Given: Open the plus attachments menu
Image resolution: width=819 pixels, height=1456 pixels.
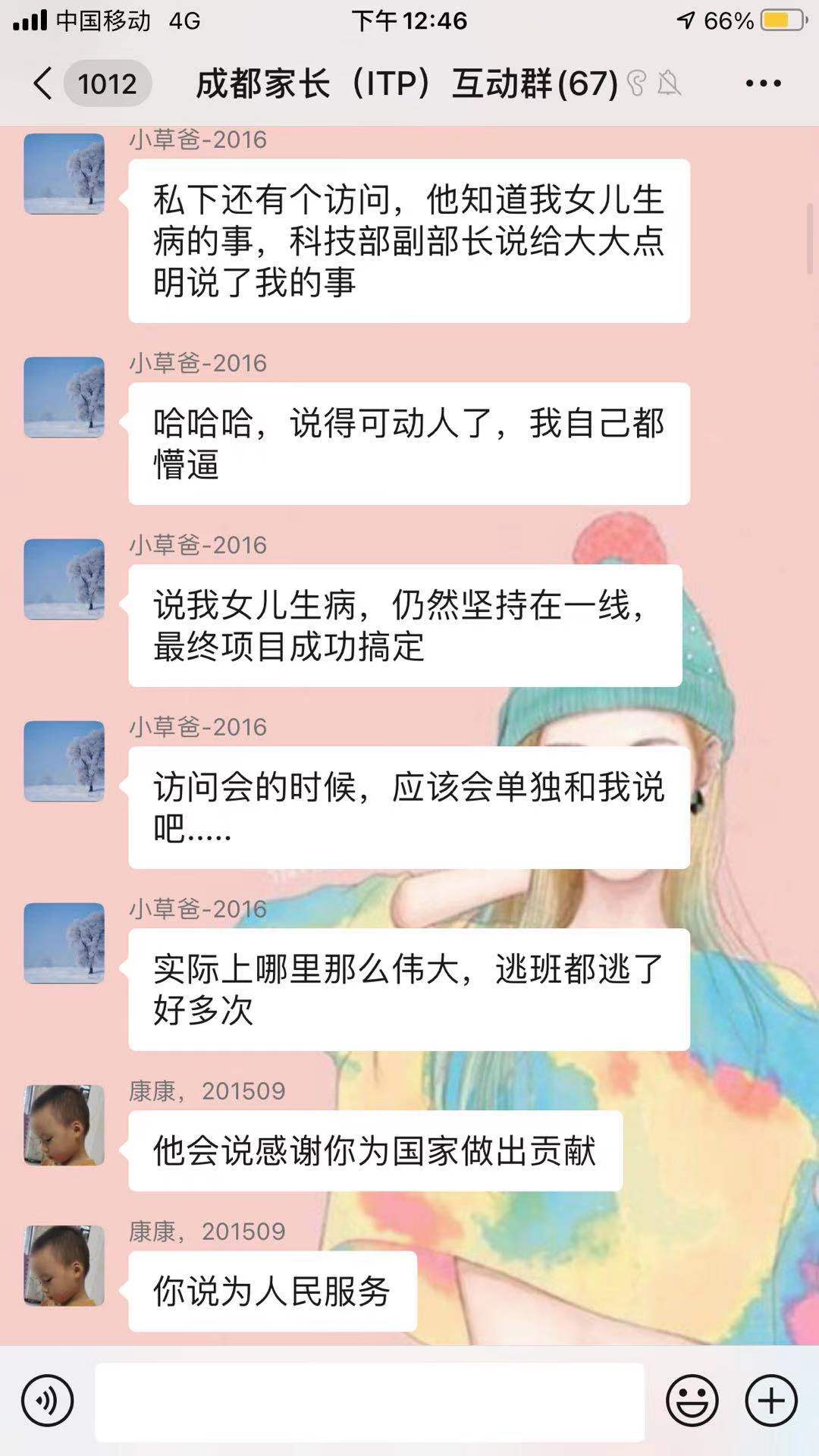Looking at the screenshot, I should click(771, 1401).
